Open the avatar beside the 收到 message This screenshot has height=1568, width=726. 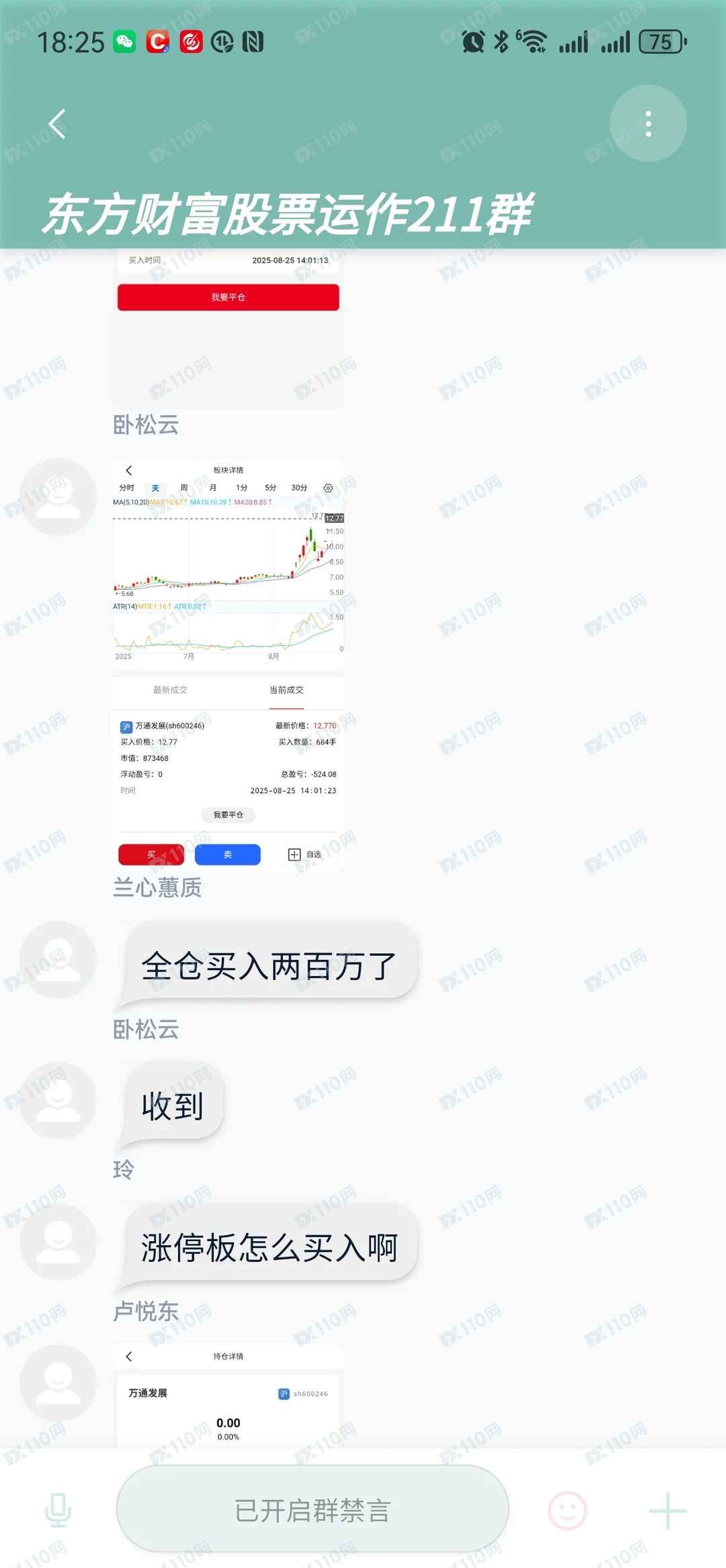click(58, 1100)
